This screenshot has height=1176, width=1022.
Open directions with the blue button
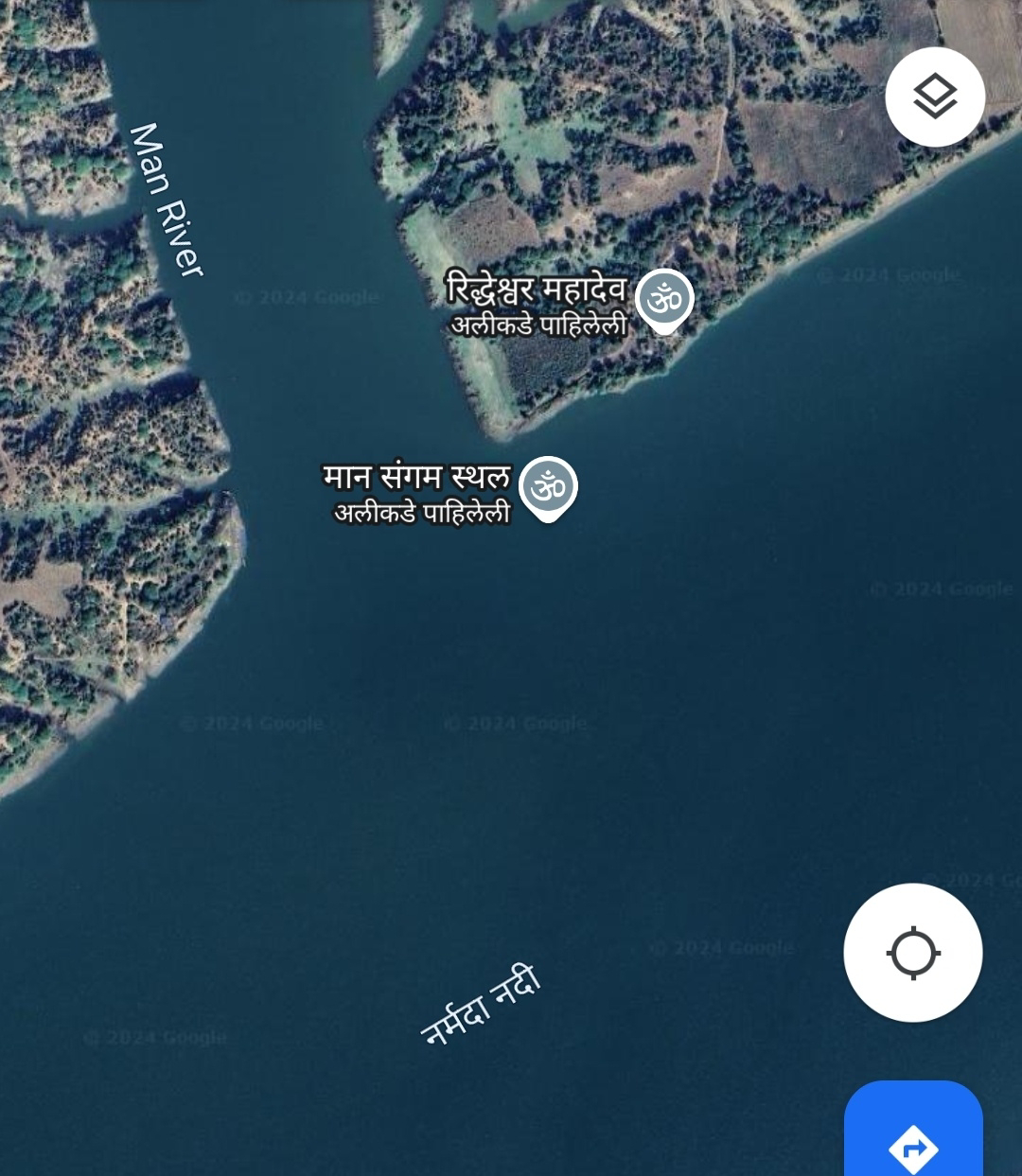pyautogui.click(x=913, y=1139)
